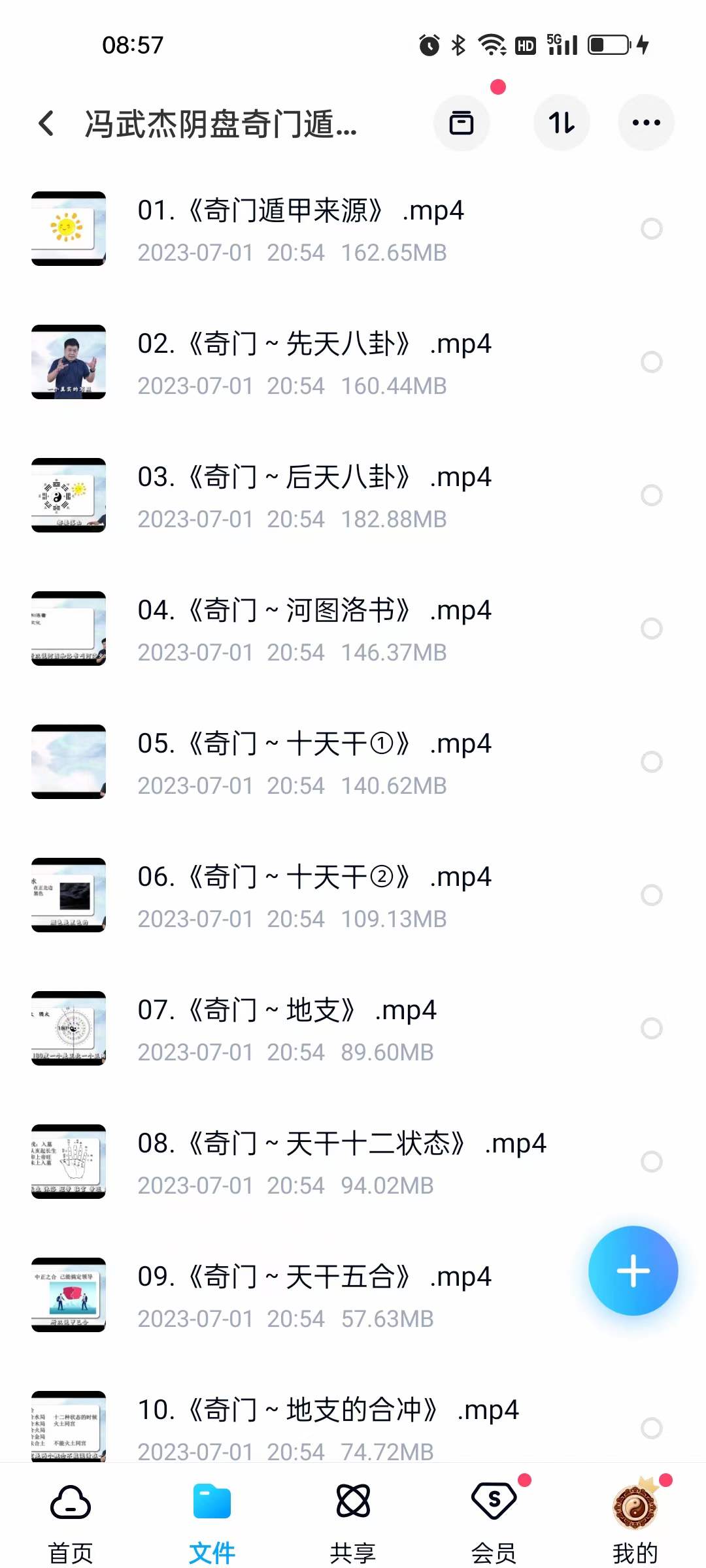Click the battery indicator in status bar
Image resolution: width=706 pixels, height=1568 pixels.
click(x=609, y=44)
